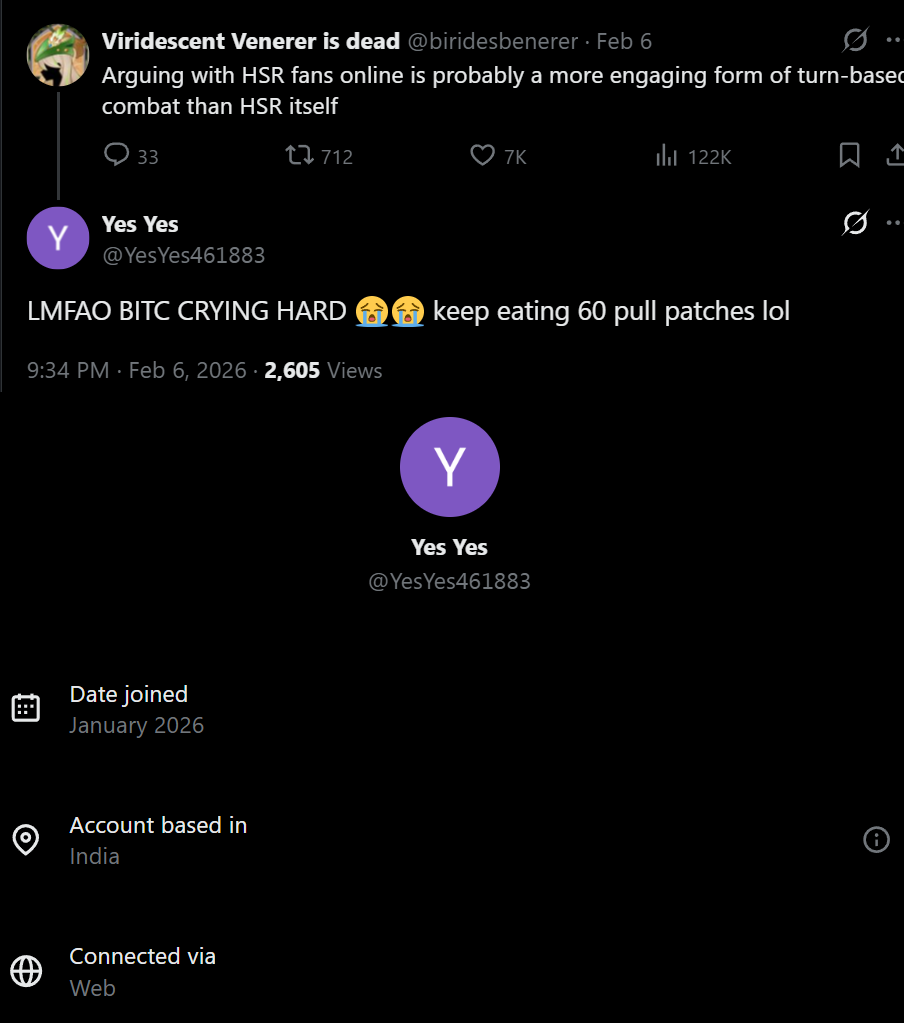Bookmark Viridescent Venerer's post
This screenshot has height=1023, width=904.
[x=849, y=155]
